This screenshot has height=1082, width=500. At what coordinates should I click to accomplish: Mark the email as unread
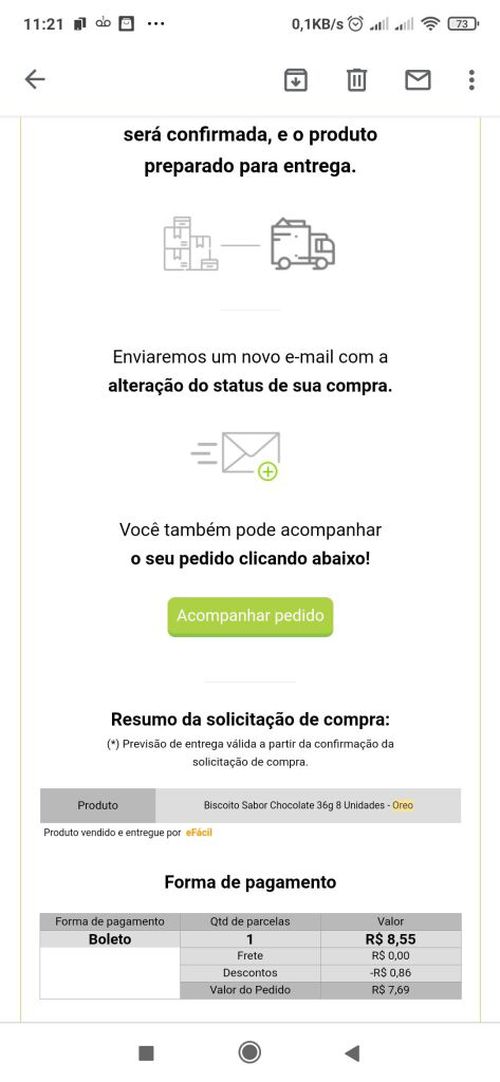pos(417,80)
